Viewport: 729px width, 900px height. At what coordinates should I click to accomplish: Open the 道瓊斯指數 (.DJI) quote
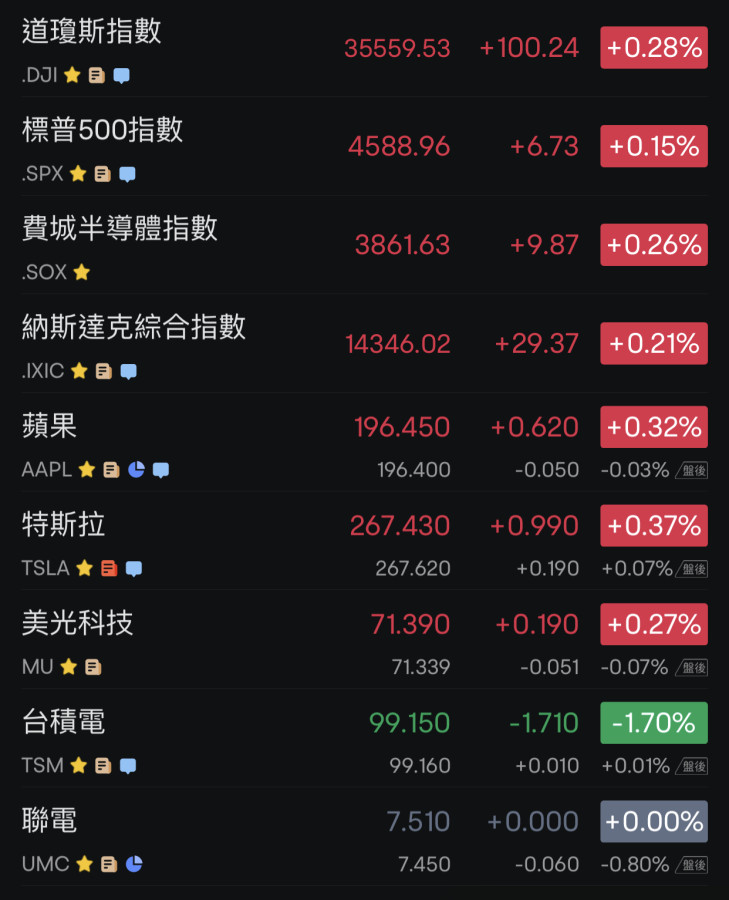(x=92, y=32)
